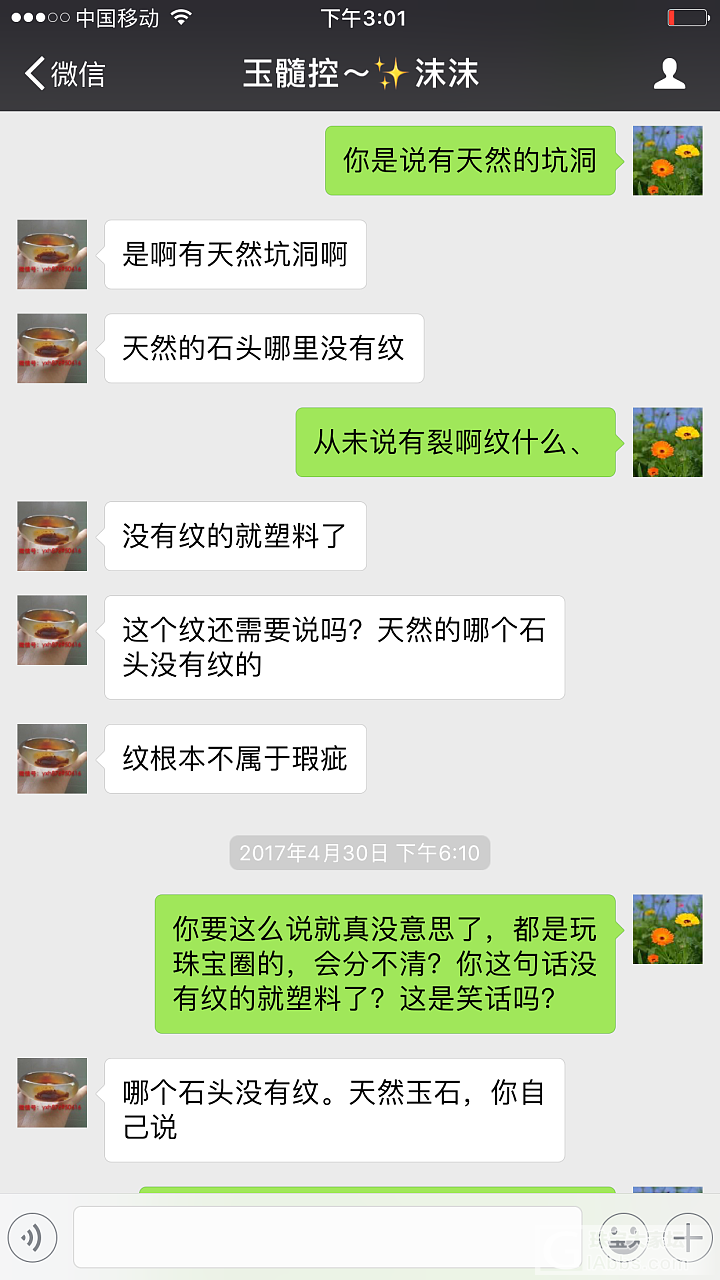Open chat details via the person icon

pos(669,74)
